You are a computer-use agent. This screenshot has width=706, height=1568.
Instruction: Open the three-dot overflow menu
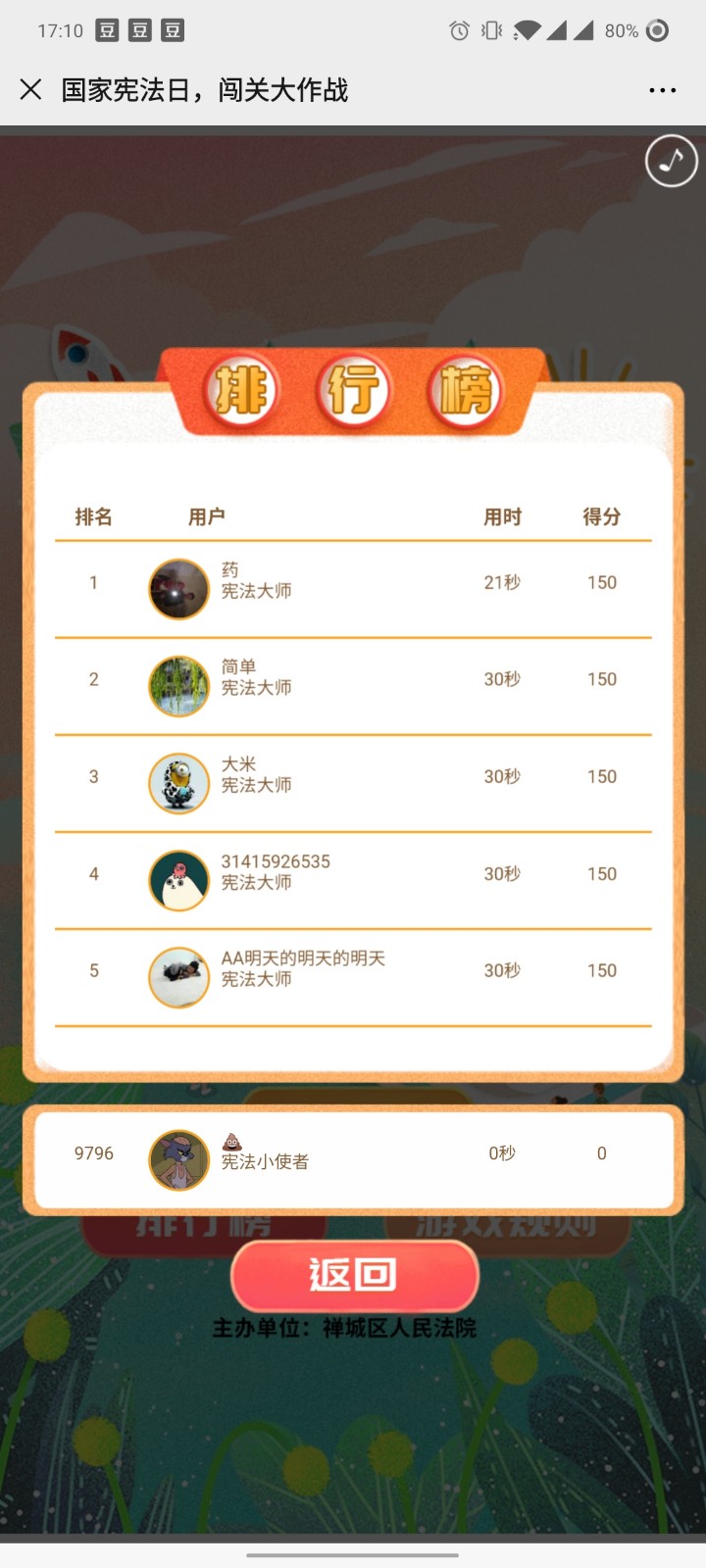[662, 90]
